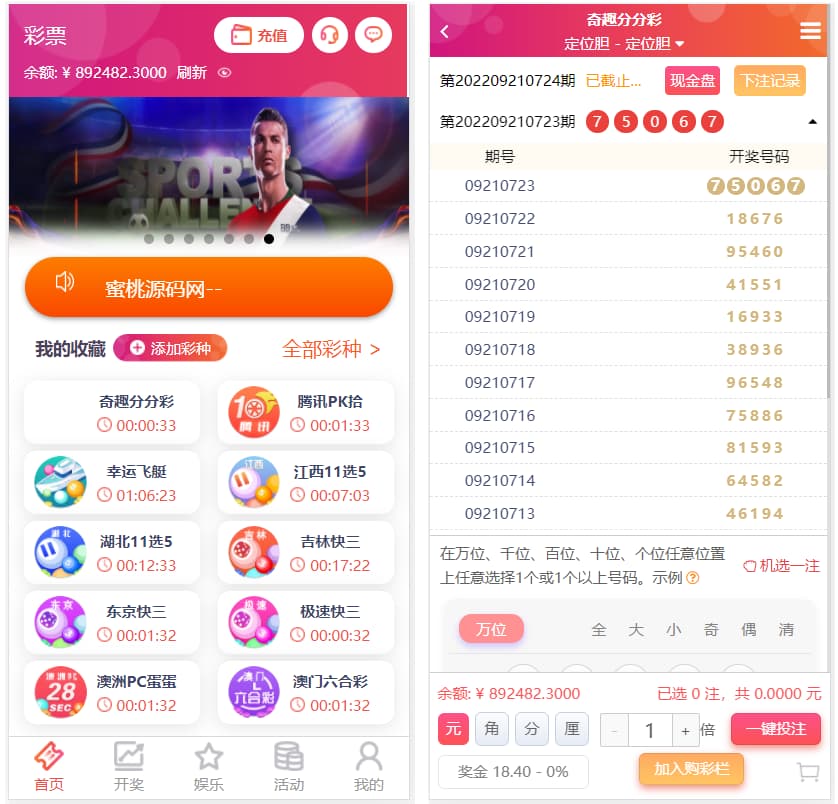
Task: Tap 机选一注 random pick
Action: click(x=780, y=566)
